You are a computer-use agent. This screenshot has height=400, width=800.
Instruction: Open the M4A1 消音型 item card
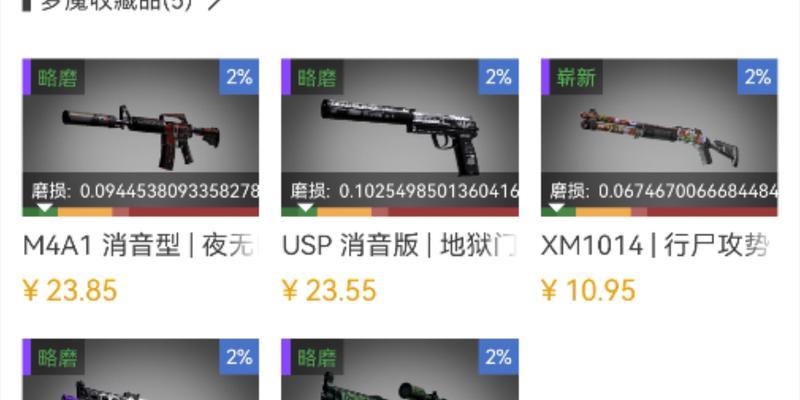pos(140,137)
